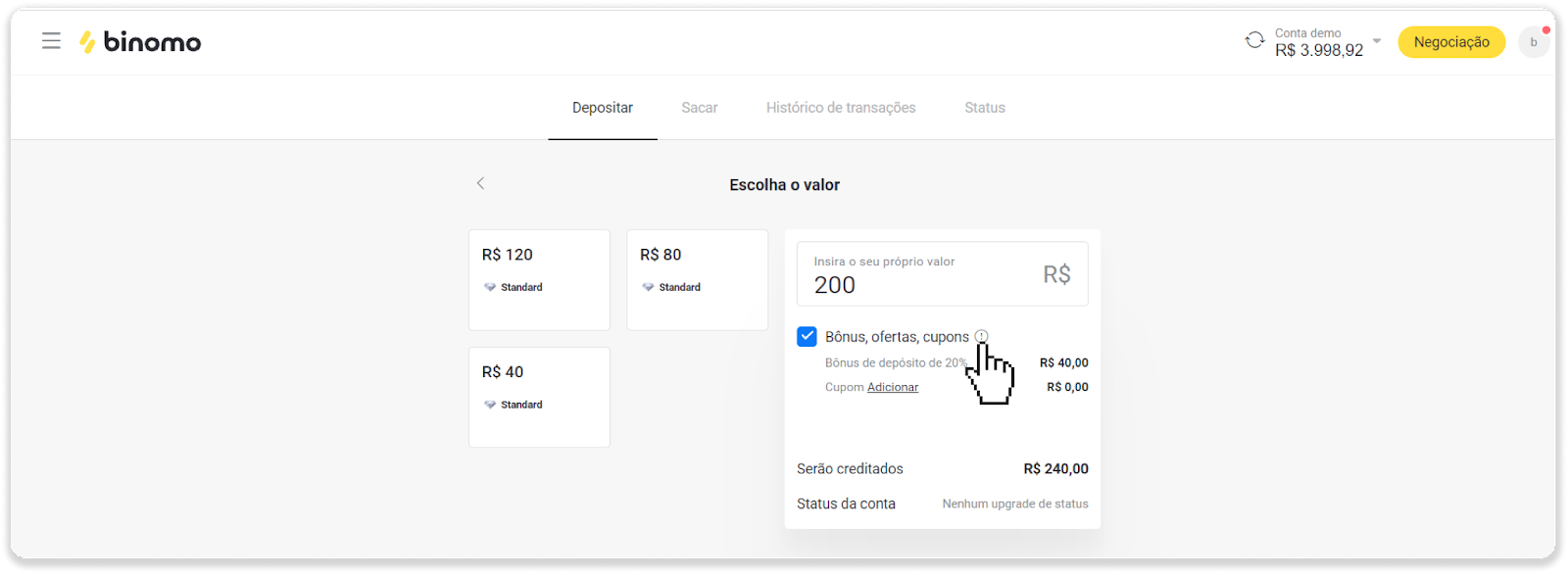This screenshot has width=1568, height=574.
Task: Expand the Conta demo account dropdown
Action: click(x=1376, y=41)
